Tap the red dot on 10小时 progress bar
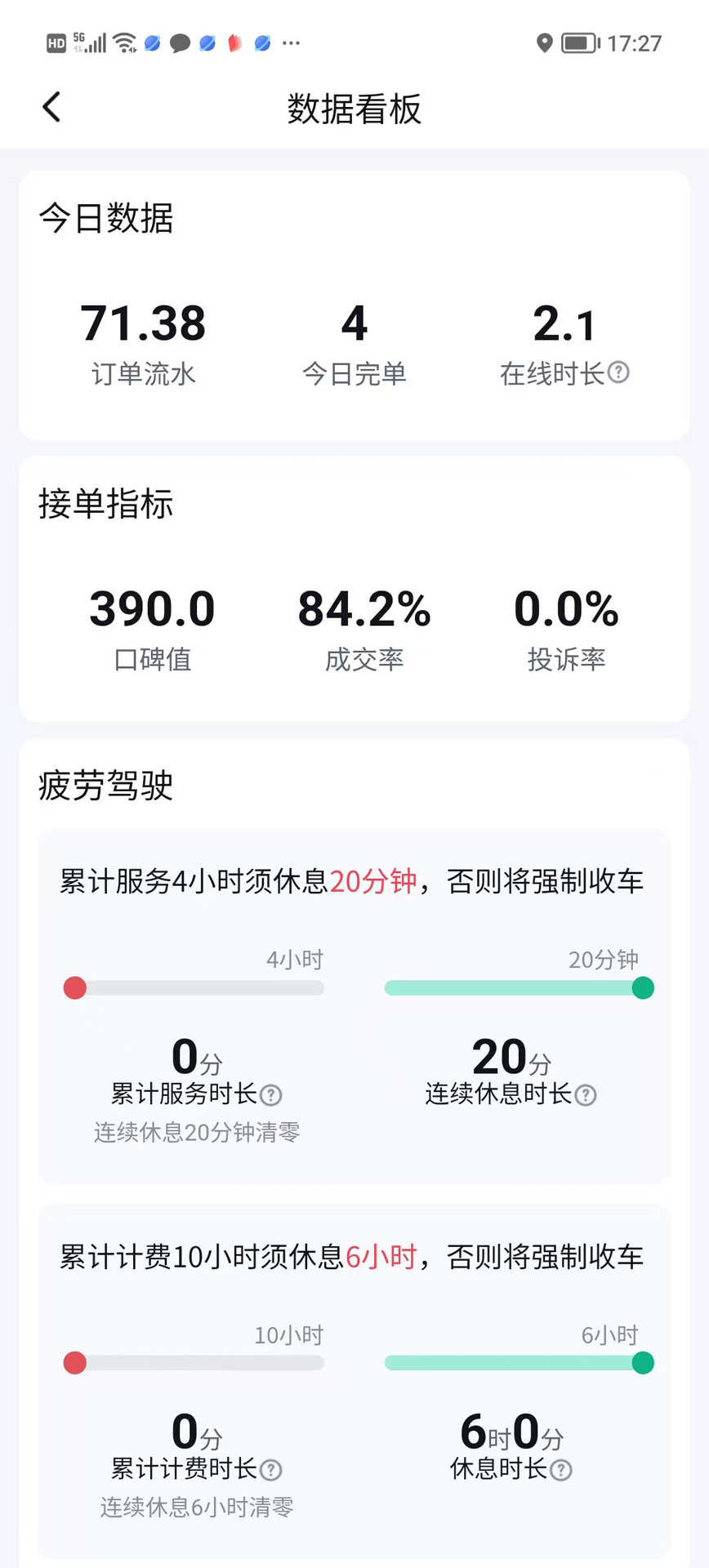Screen dimensions: 709x1568 pyautogui.click(x=74, y=1362)
